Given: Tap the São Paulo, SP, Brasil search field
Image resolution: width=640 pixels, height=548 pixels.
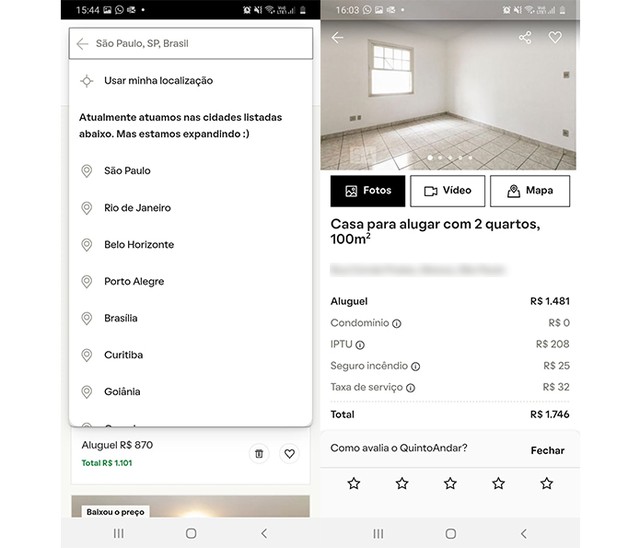Looking at the screenshot, I should 200,44.
